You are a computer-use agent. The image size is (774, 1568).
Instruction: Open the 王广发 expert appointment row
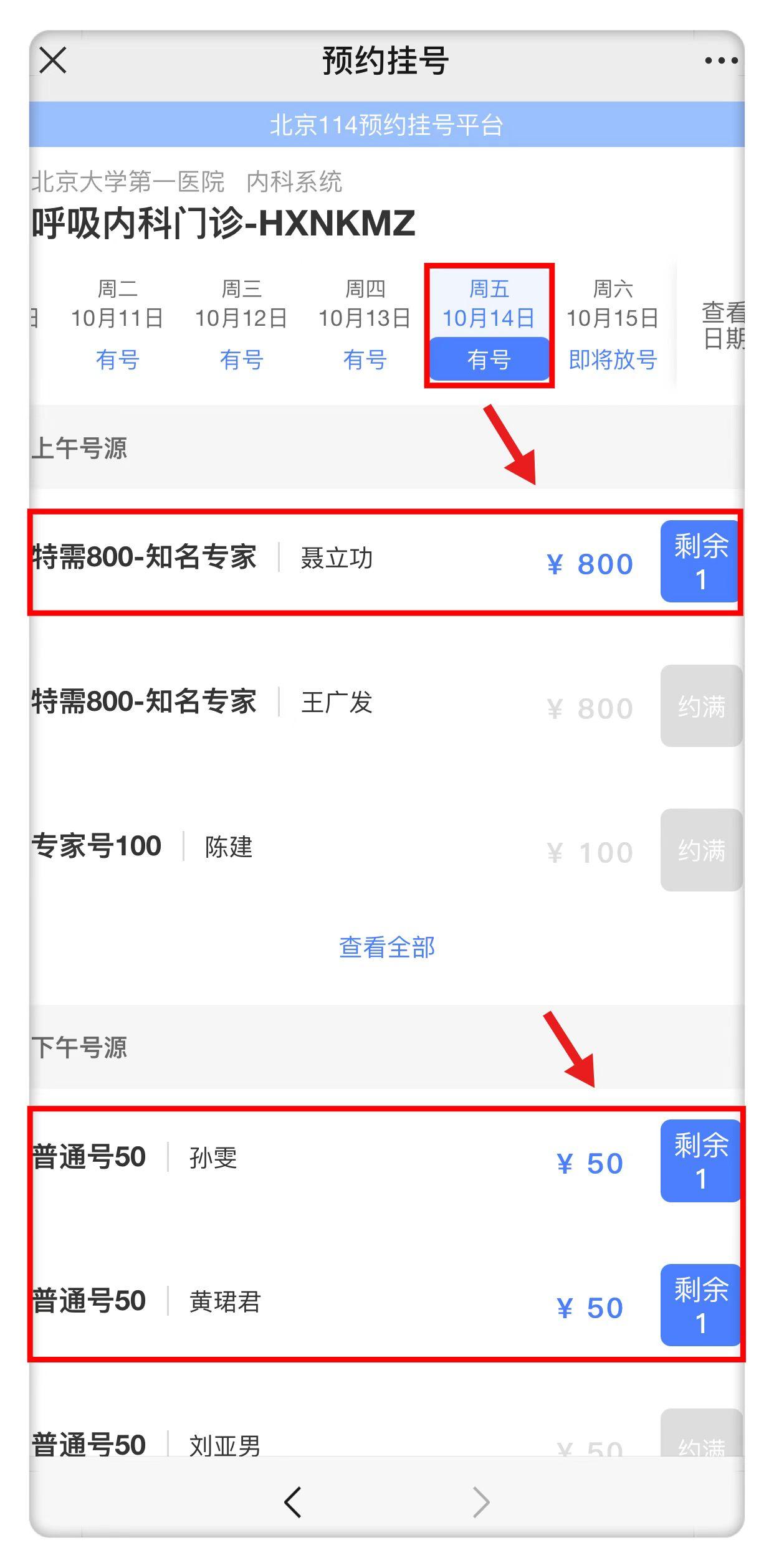tap(337, 703)
